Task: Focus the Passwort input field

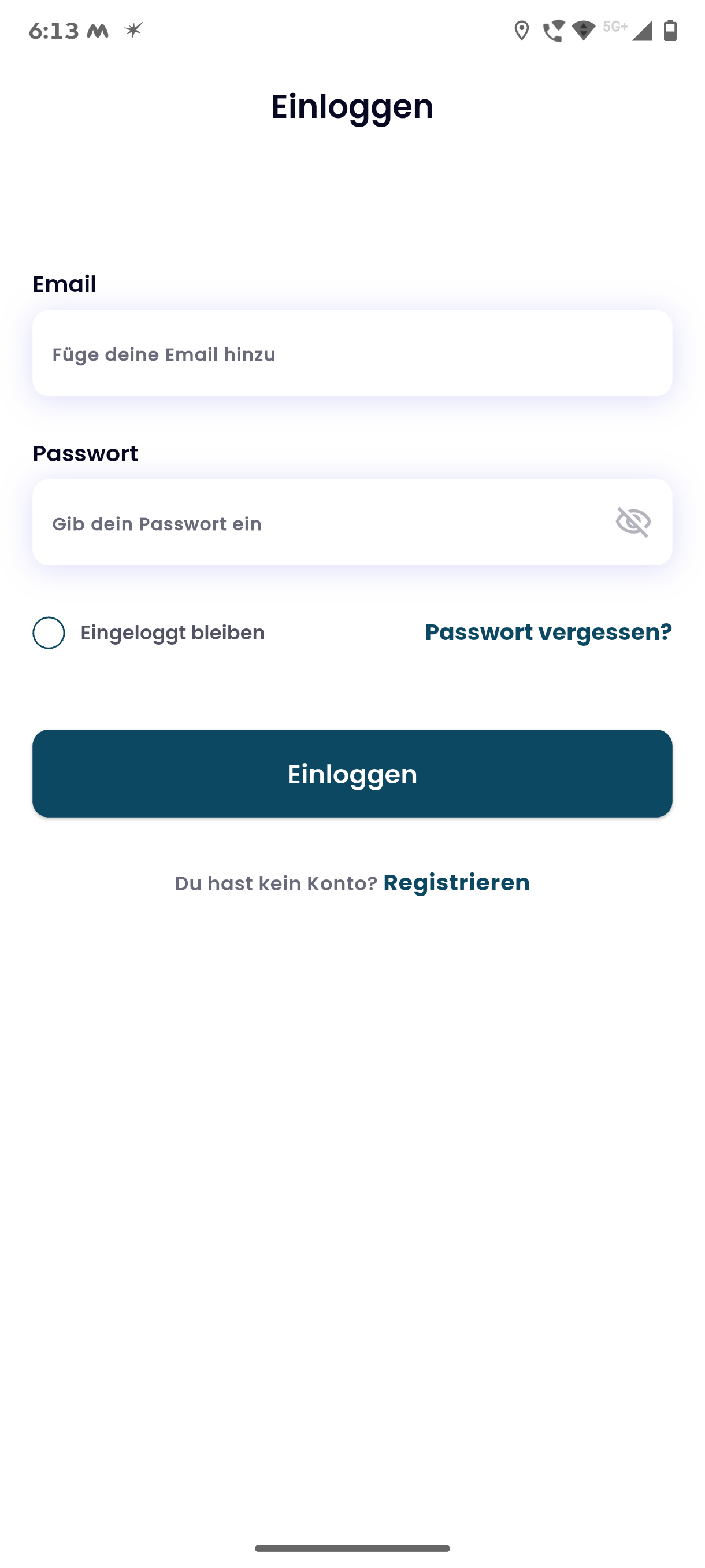Action: coord(316,523)
